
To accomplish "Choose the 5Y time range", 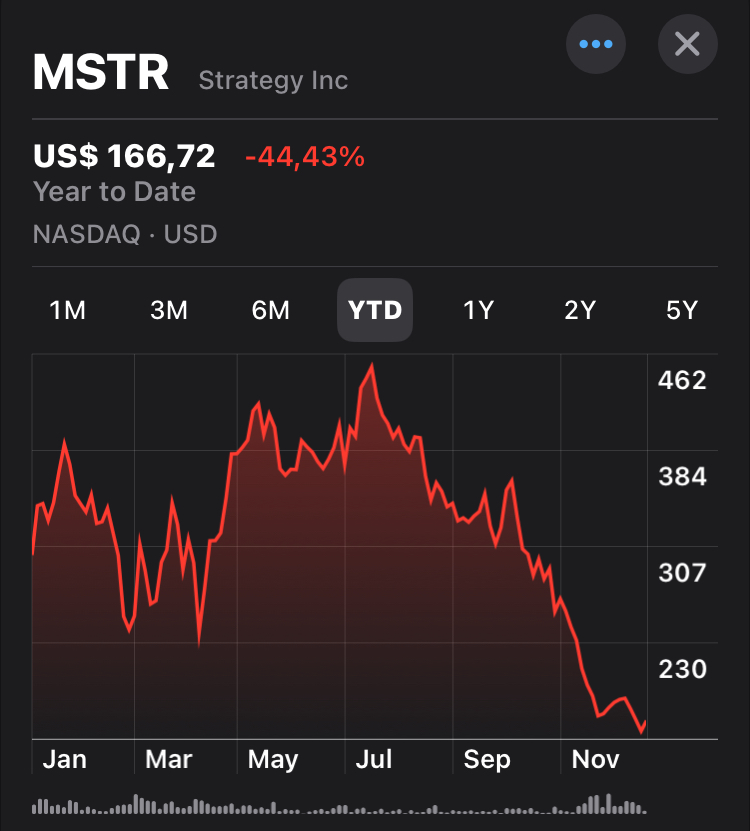I will pyautogui.click(x=681, y=310).
